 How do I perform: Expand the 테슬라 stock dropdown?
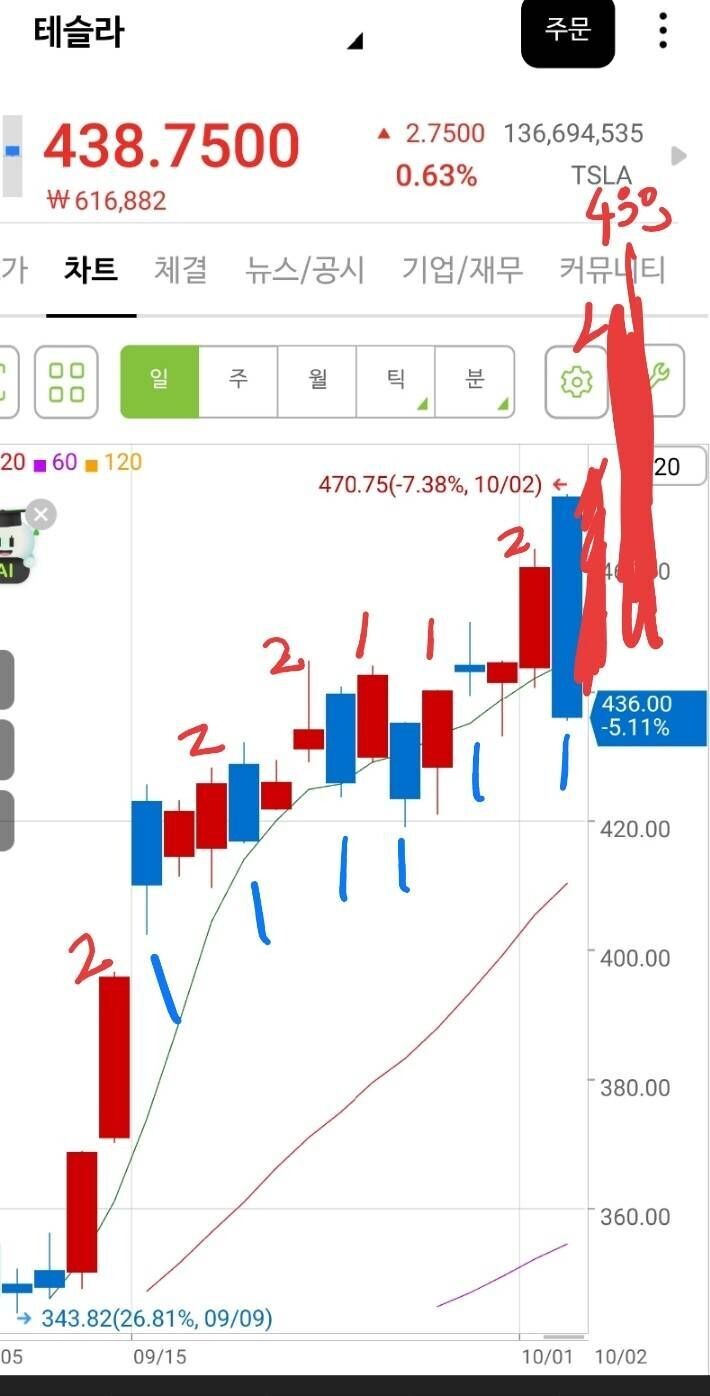click(354, 42)
